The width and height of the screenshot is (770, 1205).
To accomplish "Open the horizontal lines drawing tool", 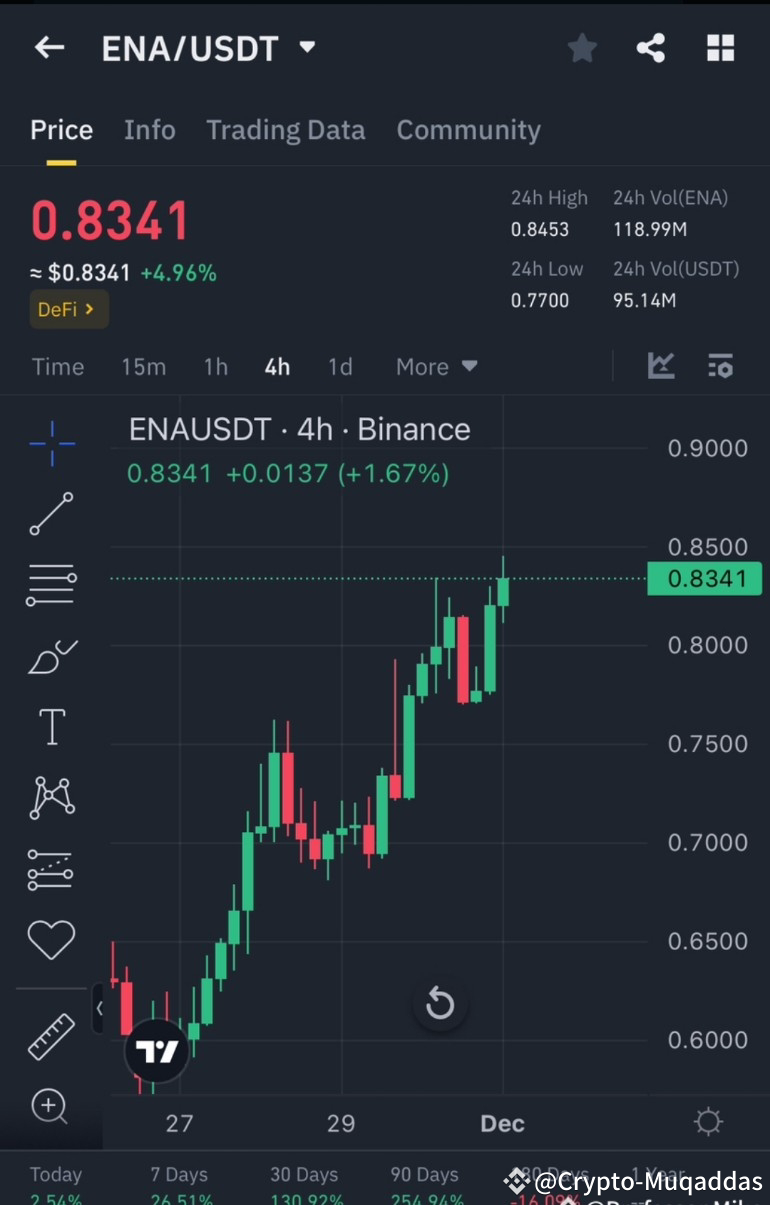I will 51,583.
